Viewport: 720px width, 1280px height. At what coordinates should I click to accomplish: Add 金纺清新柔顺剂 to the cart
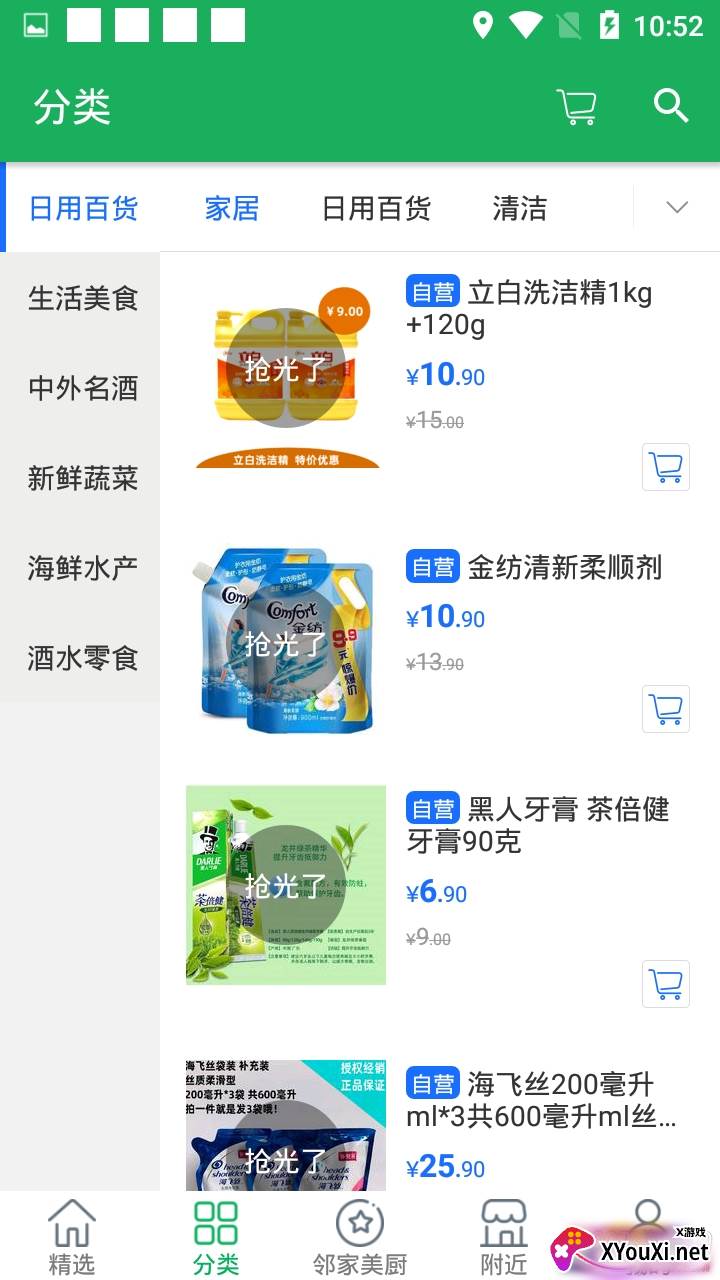pos(666,709)
